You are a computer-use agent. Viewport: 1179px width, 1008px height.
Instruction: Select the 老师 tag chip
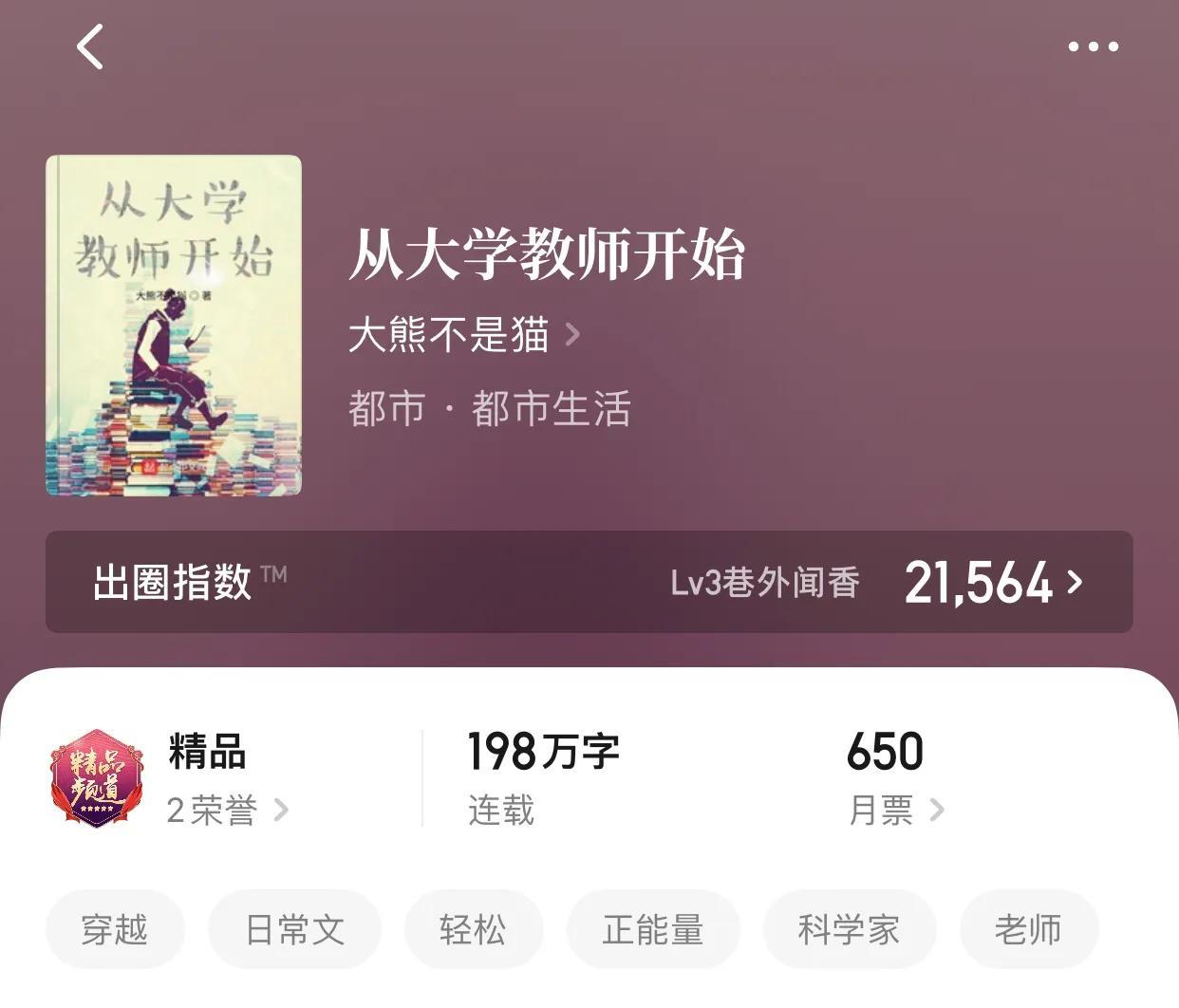[1028, 930]
